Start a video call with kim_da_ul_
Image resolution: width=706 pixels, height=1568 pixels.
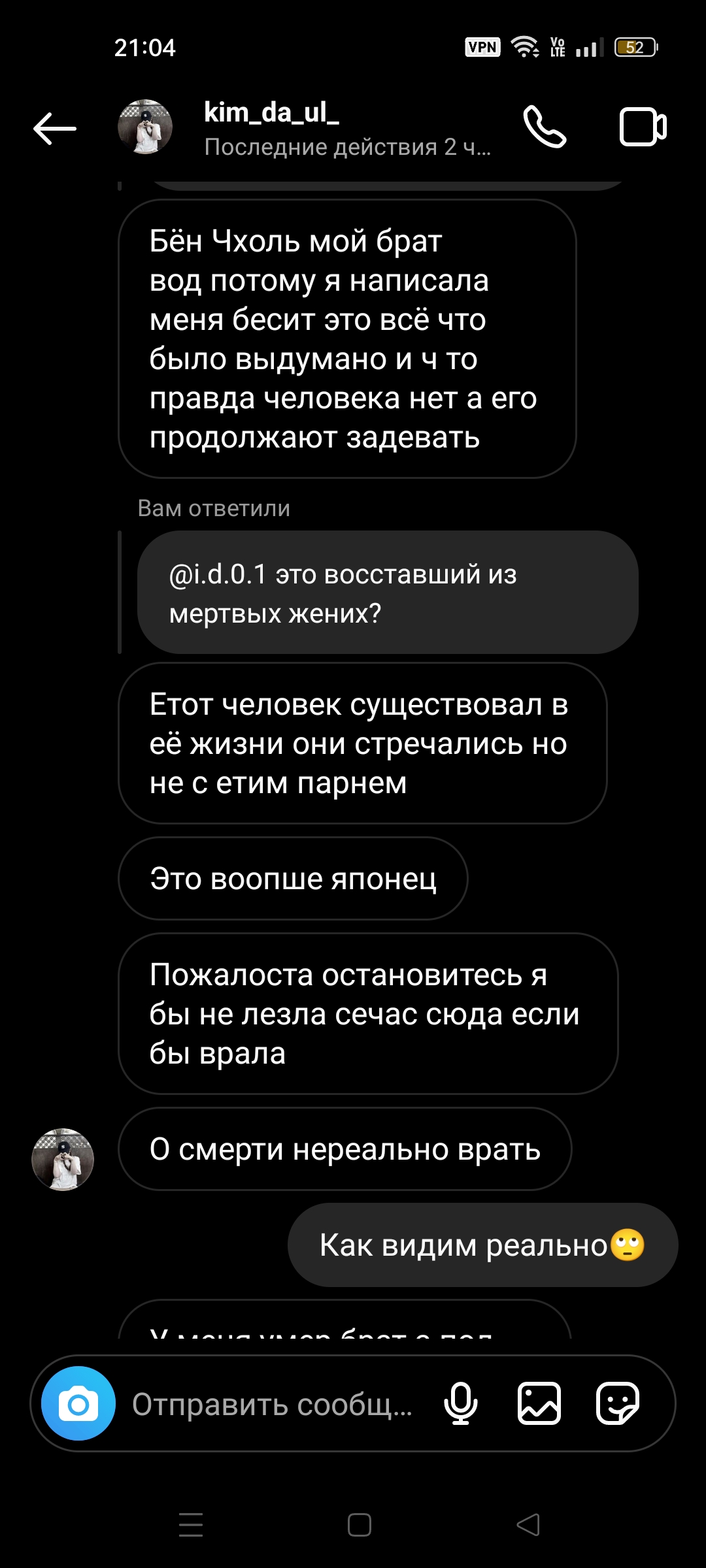643,127
